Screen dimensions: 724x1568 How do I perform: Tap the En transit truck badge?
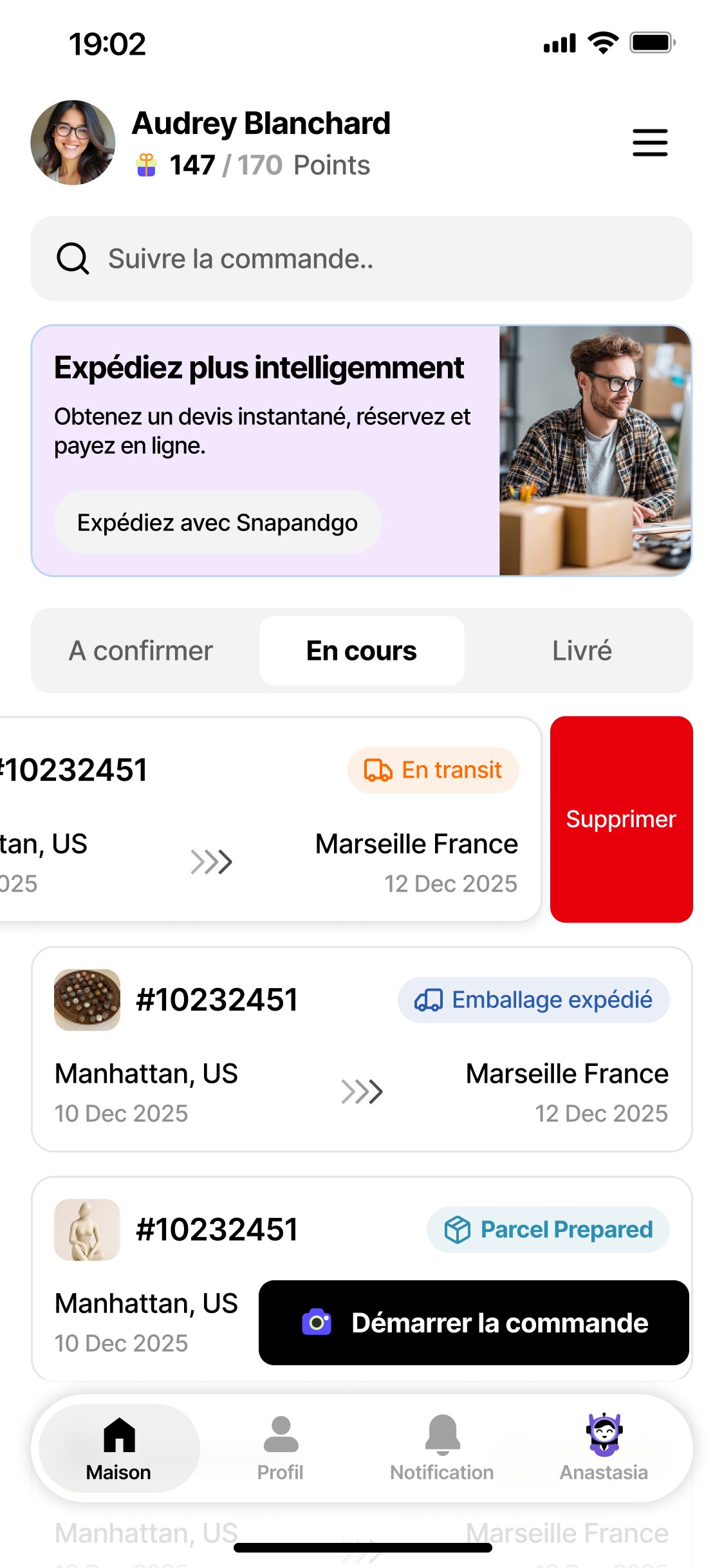click(433, 769)
